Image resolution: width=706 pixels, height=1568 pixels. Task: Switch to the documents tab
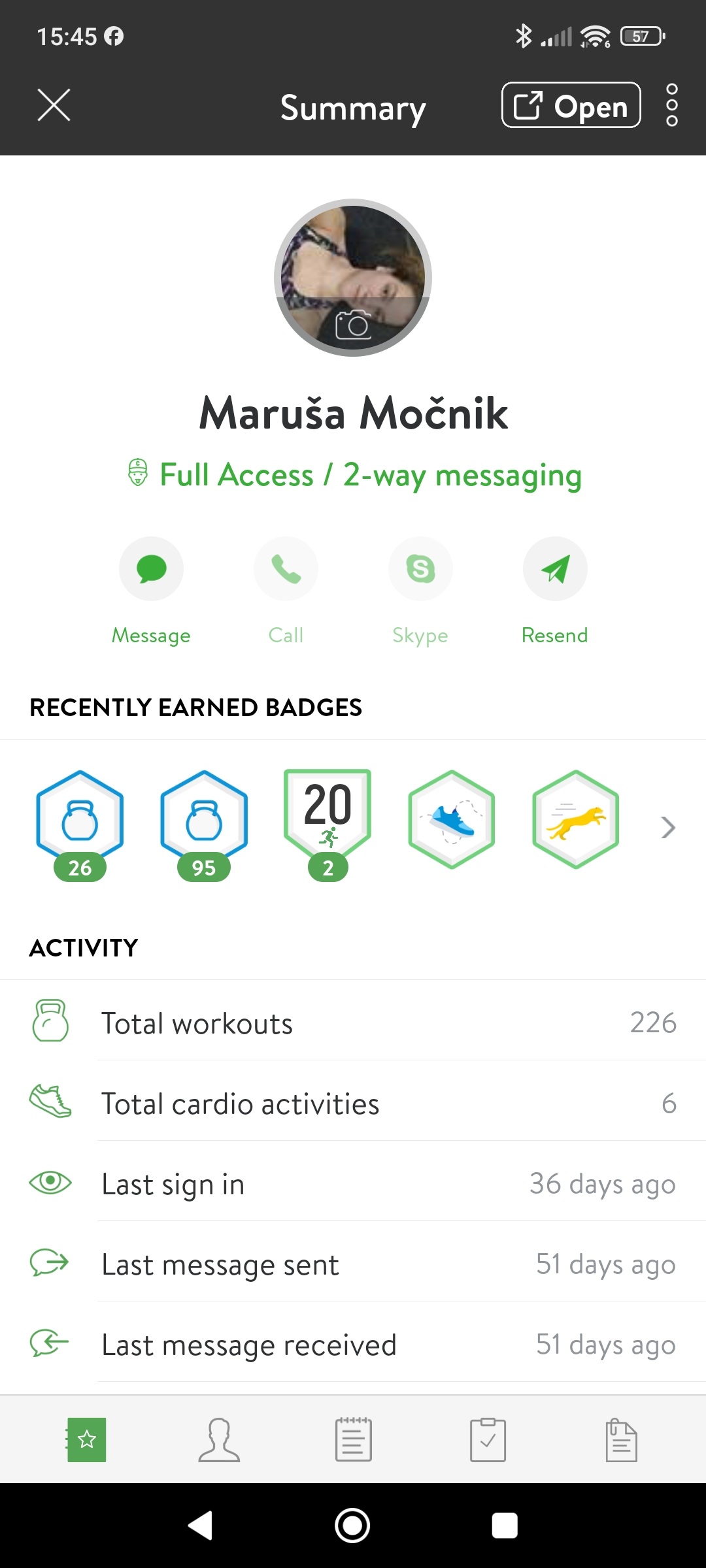pos(621,1440)
